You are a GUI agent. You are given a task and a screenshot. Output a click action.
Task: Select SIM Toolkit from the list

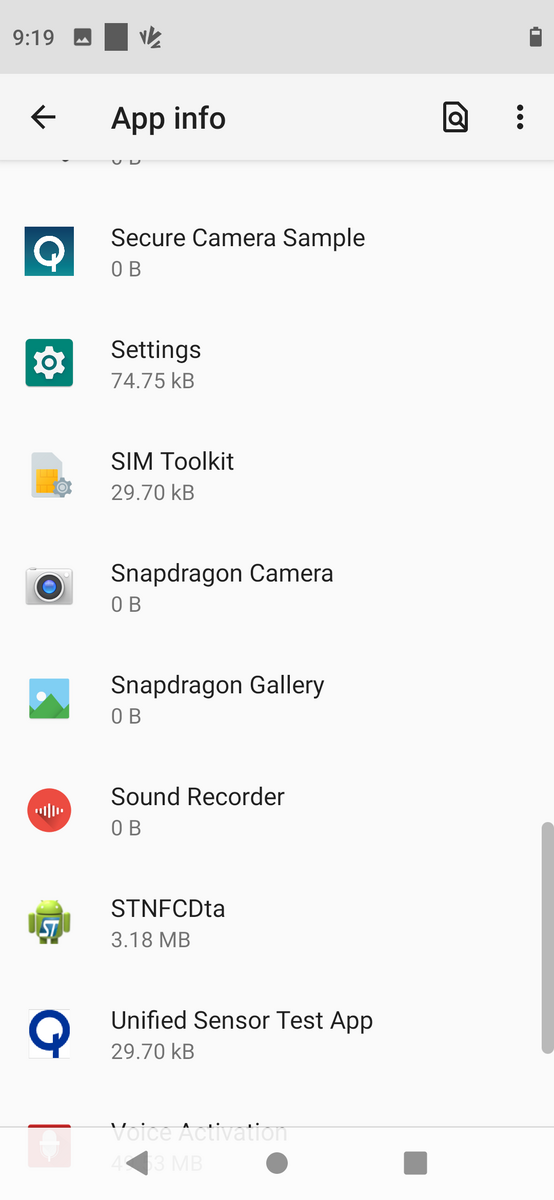tap(277, 475)
